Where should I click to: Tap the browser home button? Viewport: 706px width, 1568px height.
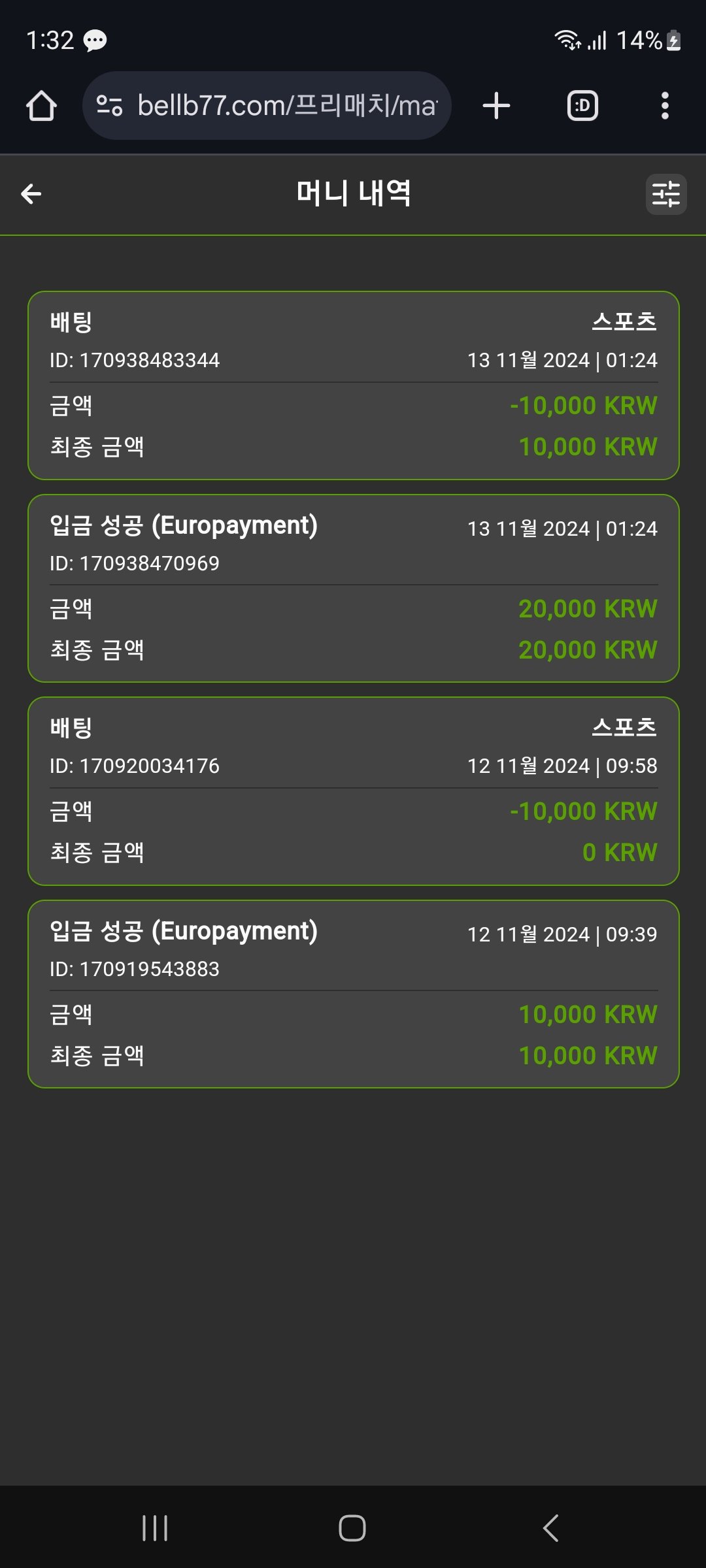pos(41,106)
